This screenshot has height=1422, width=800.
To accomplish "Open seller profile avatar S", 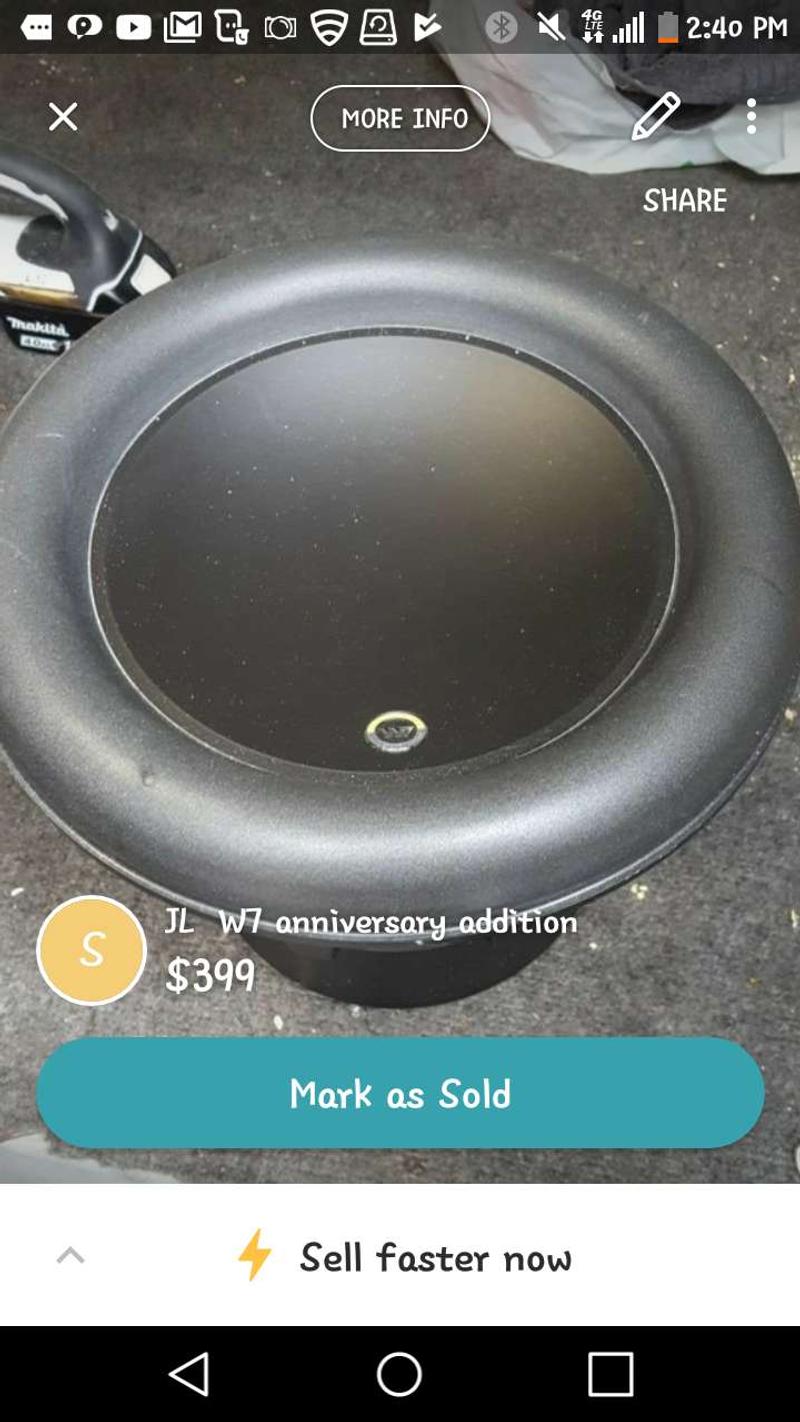I will coord(91,950).
